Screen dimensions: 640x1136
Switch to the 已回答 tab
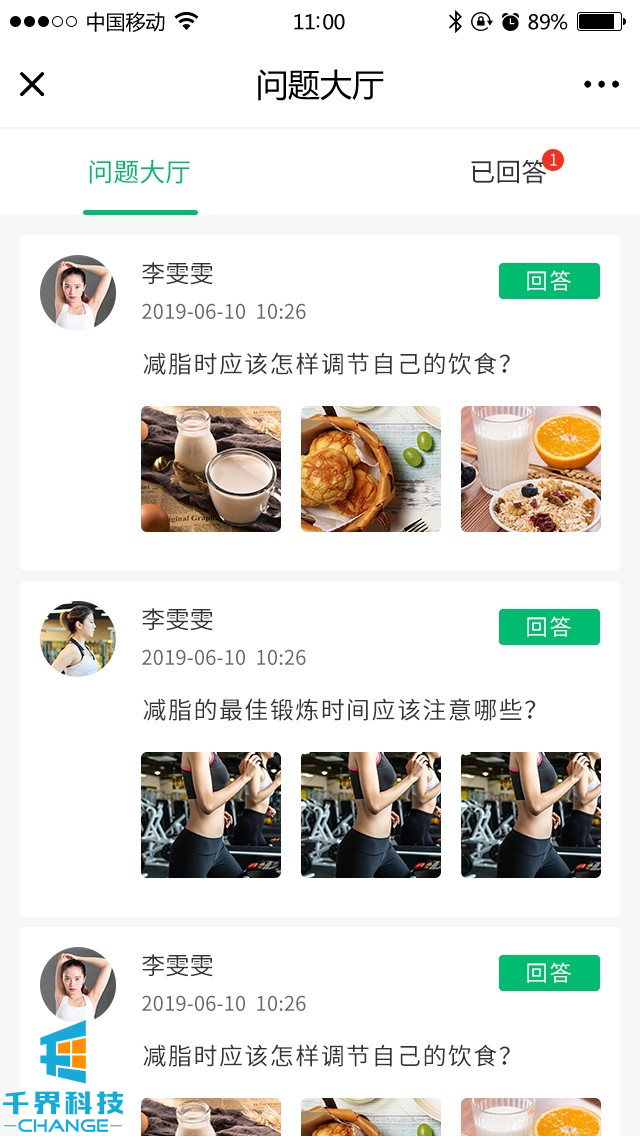tap(509, 172)
